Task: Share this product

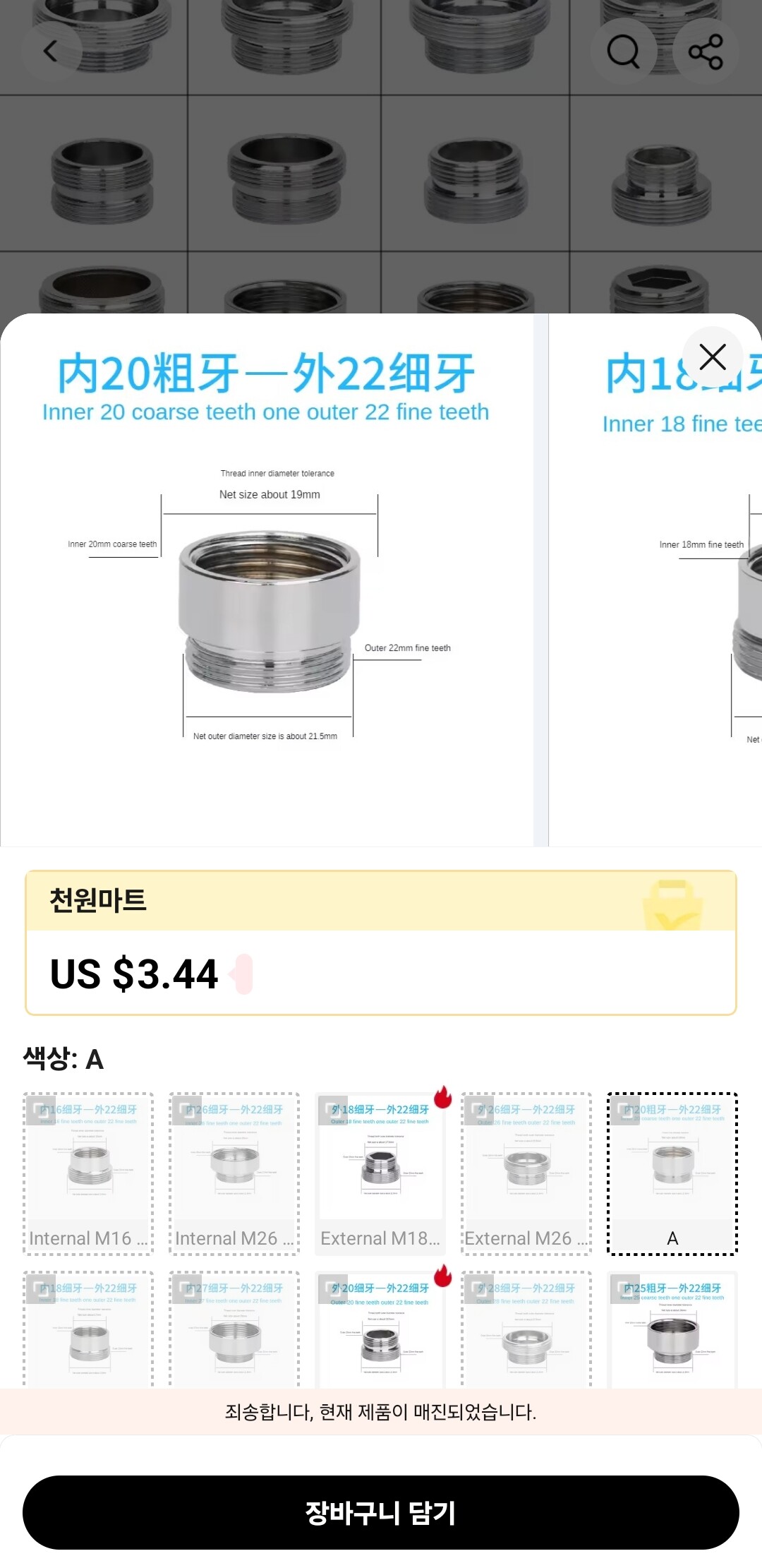Action: 706,52
